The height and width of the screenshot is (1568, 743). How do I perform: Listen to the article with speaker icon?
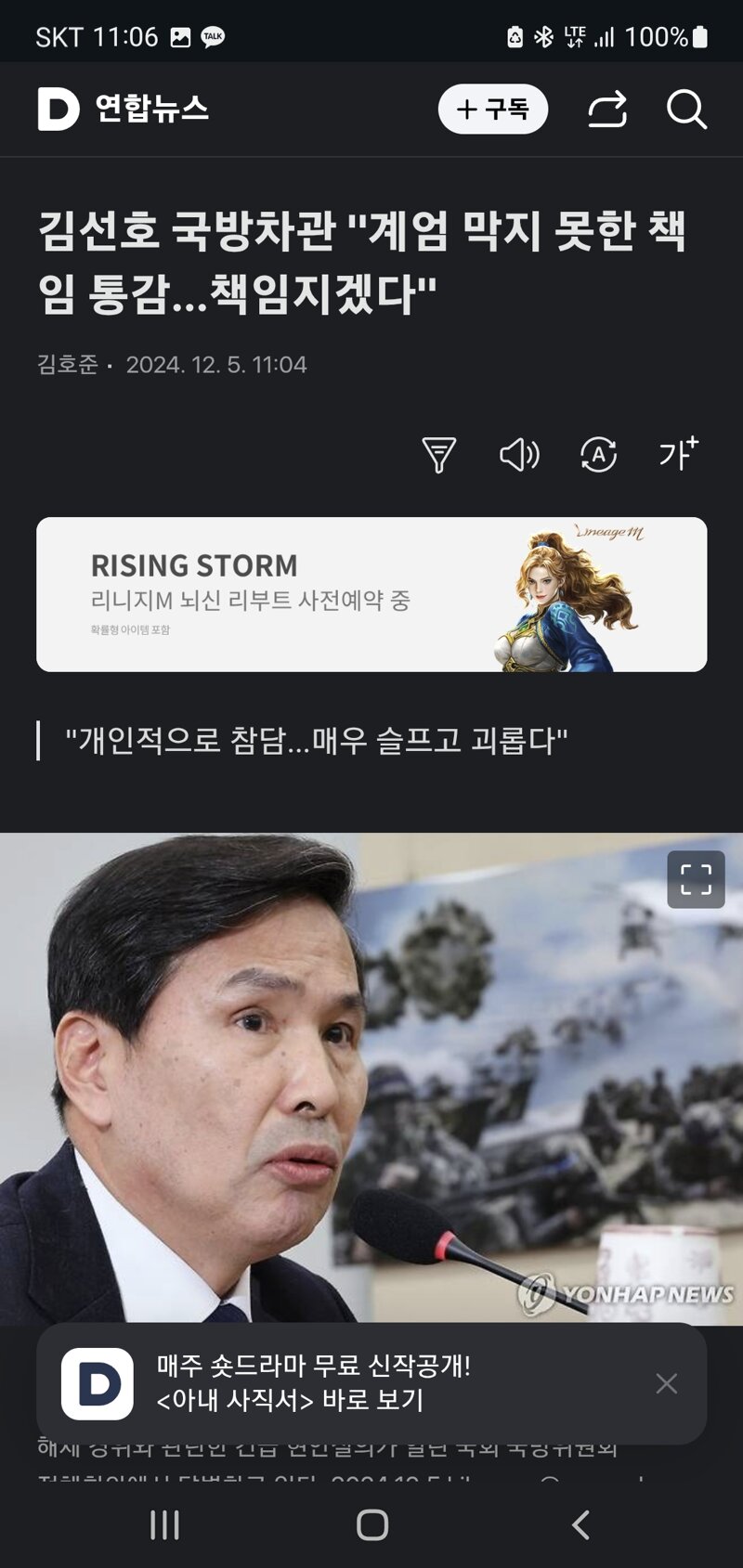pos(518,455)
